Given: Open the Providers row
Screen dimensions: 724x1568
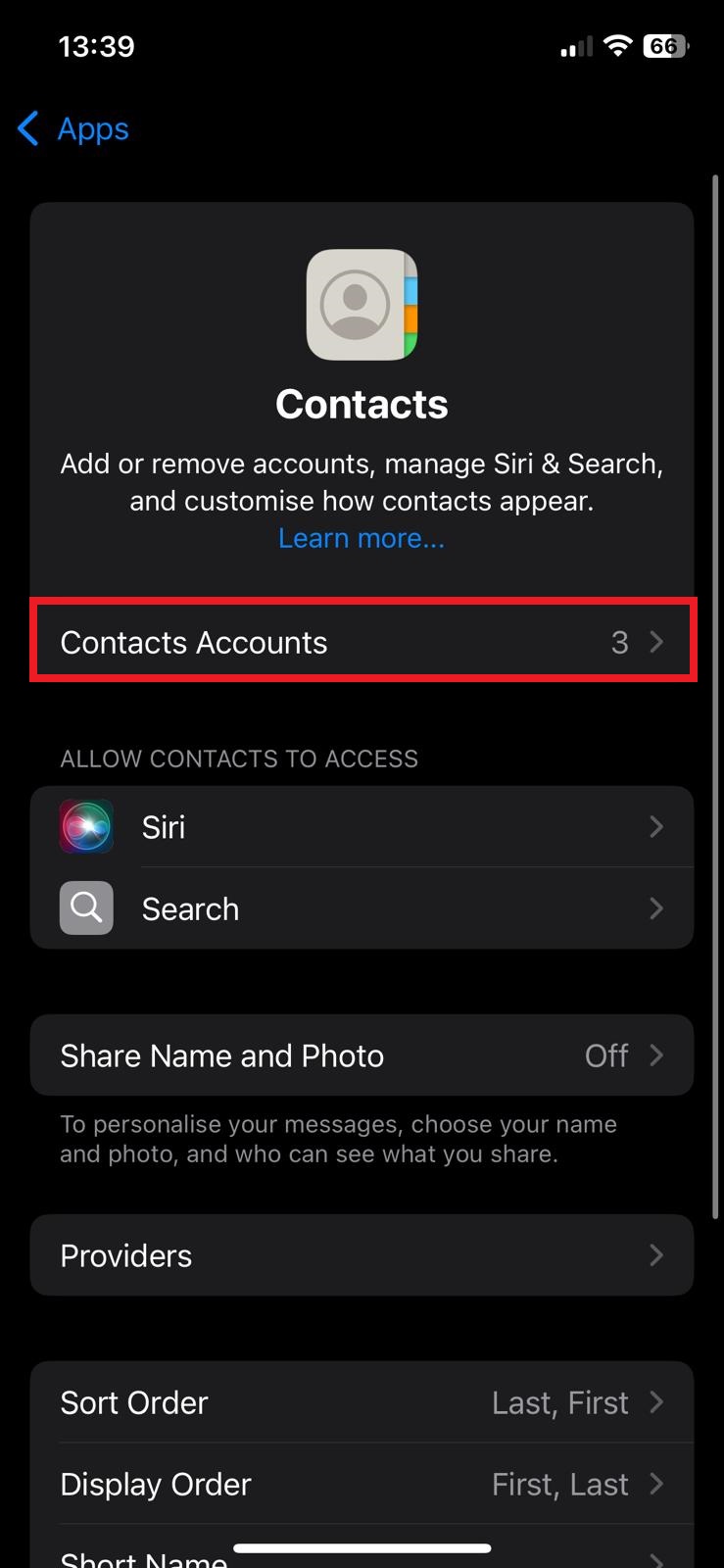Looking at the screenshot, I should click(x=362, y=1255).
